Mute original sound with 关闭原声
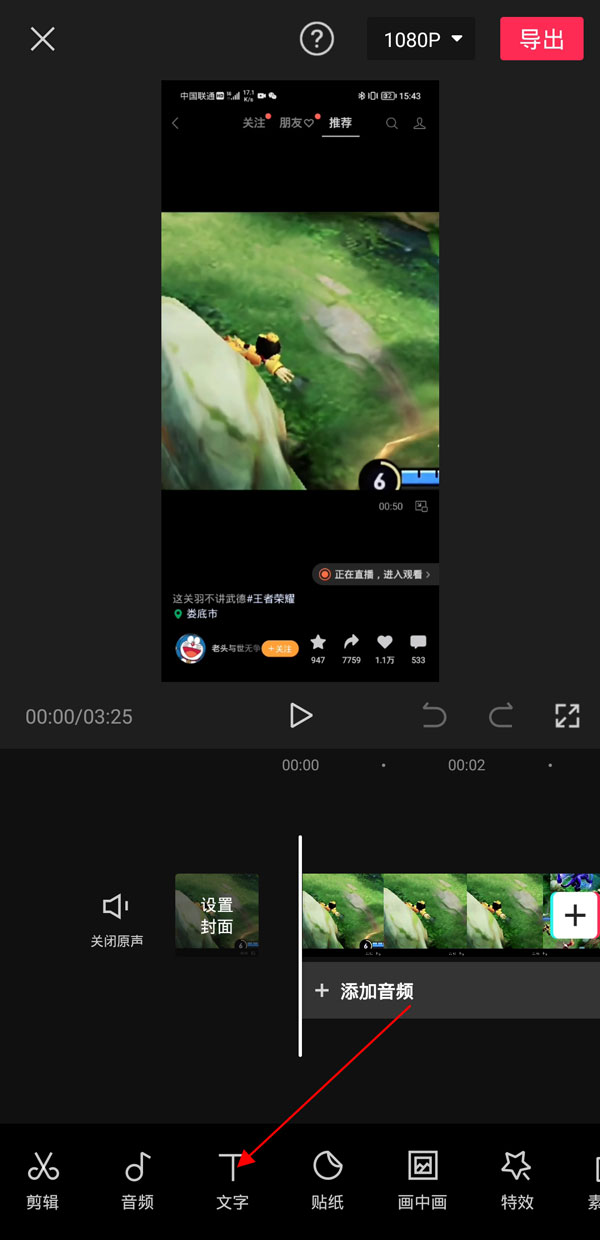Screen dimensions: 600x1240 (116, 919)
